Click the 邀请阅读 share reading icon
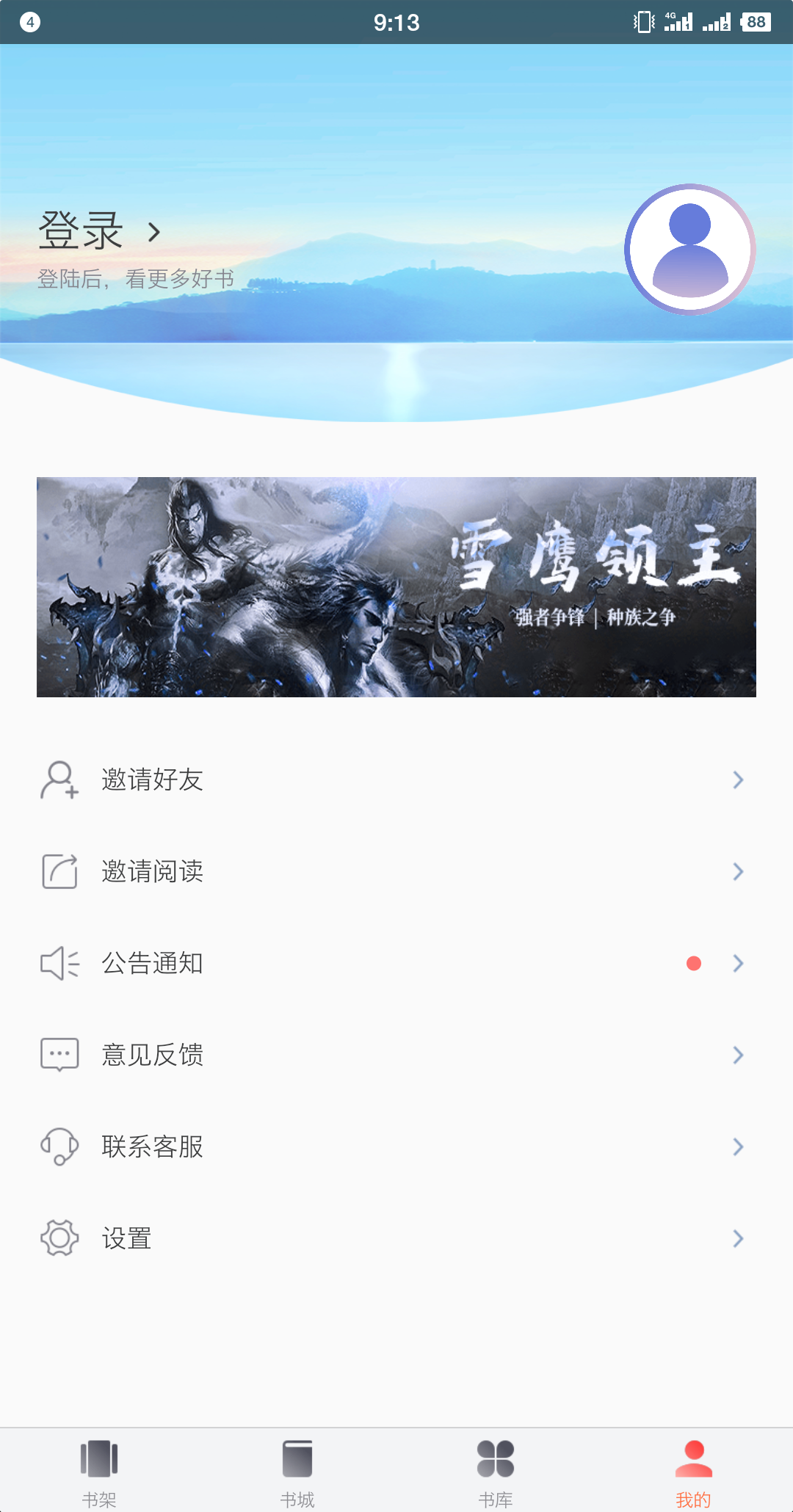 59,872
